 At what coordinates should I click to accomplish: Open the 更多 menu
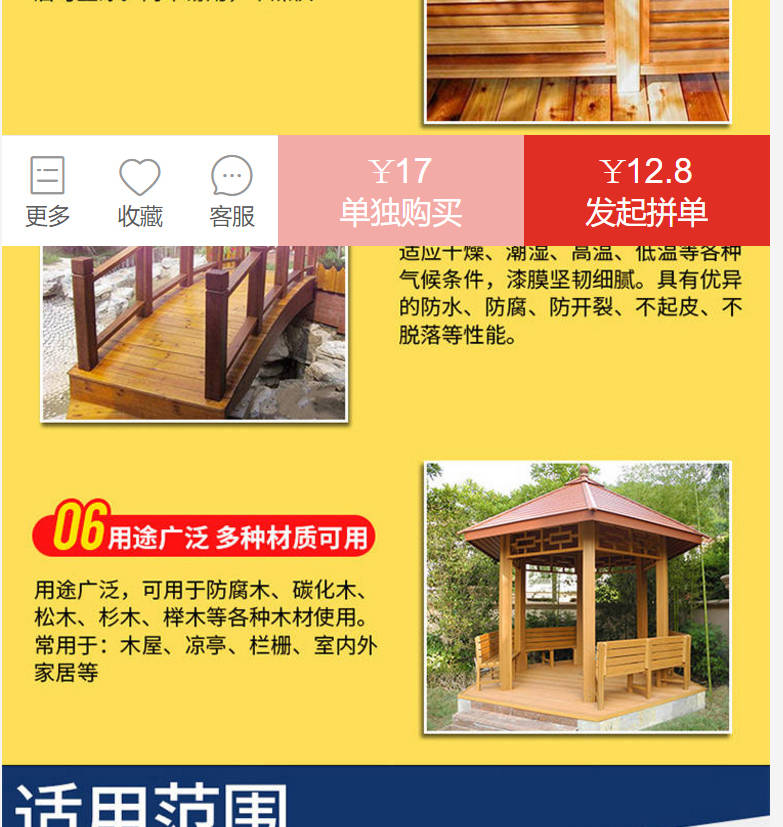pos(47,191)
